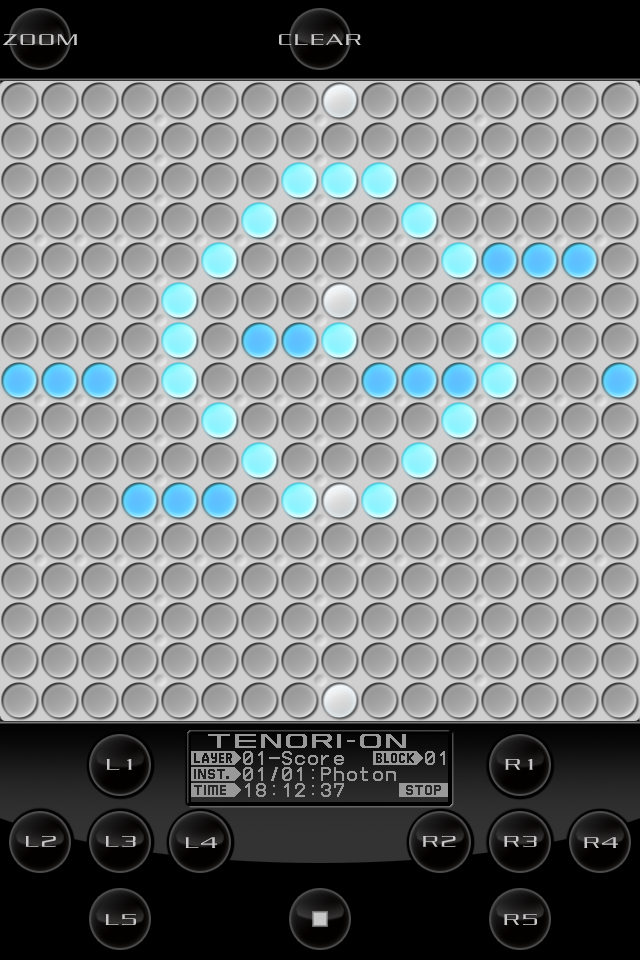Select the L1 function button

tap(120, 765)
